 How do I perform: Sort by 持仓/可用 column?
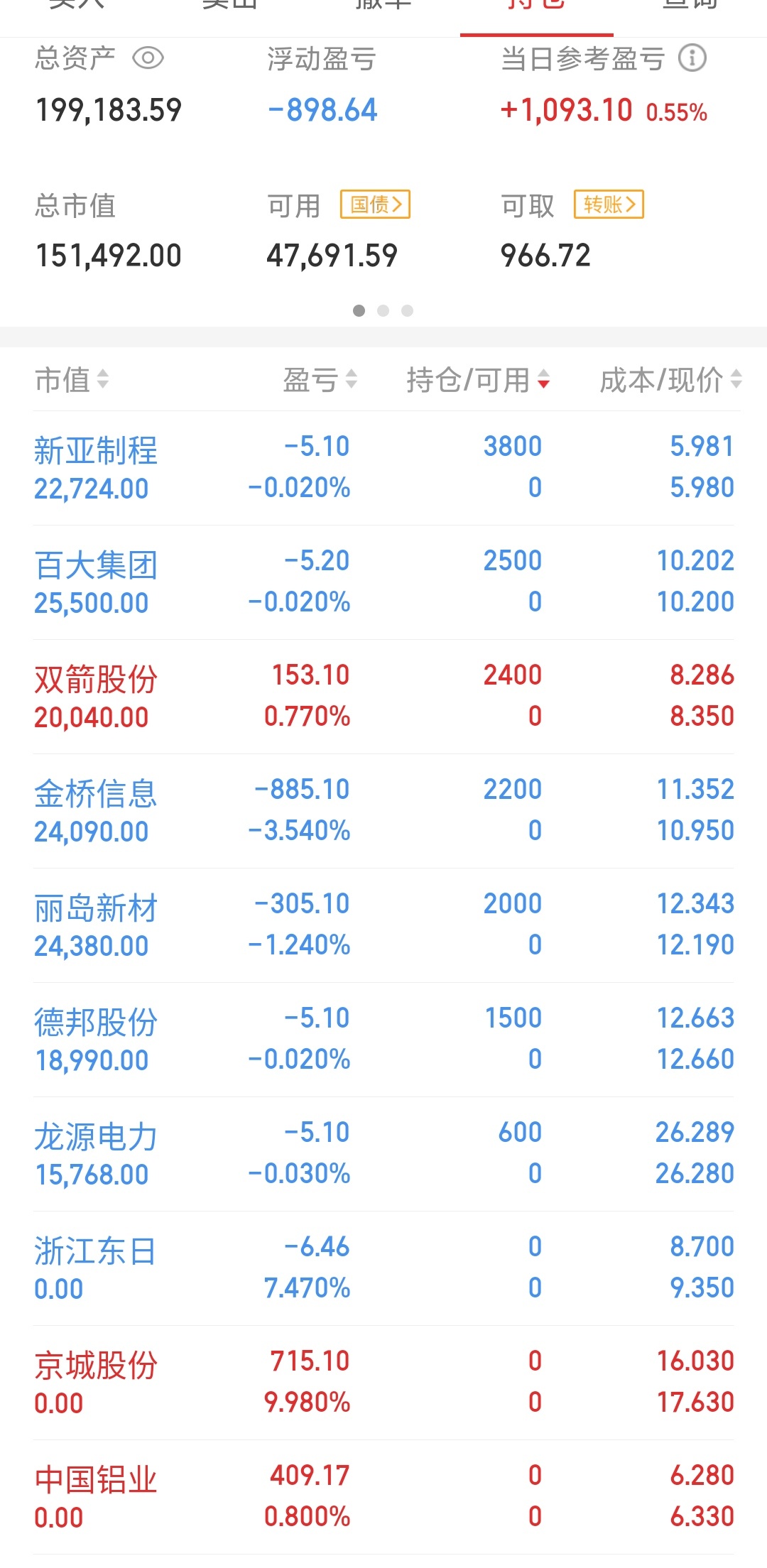point(478,380)
